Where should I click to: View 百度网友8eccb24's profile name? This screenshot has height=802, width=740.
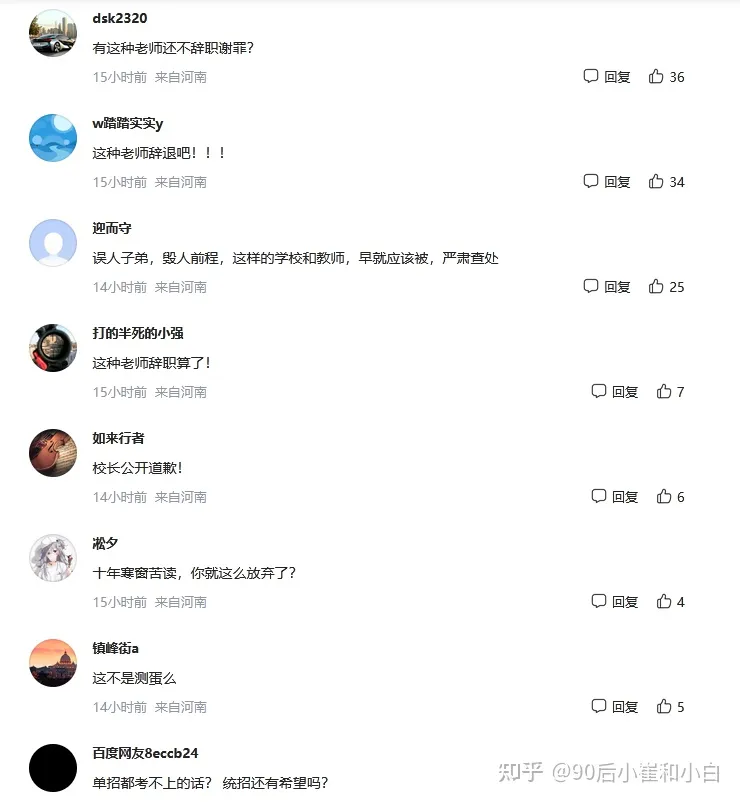145,753
